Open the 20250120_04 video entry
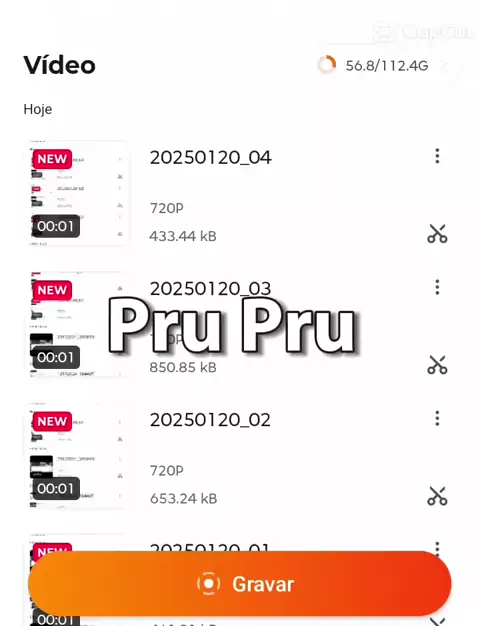 (240, 193)
